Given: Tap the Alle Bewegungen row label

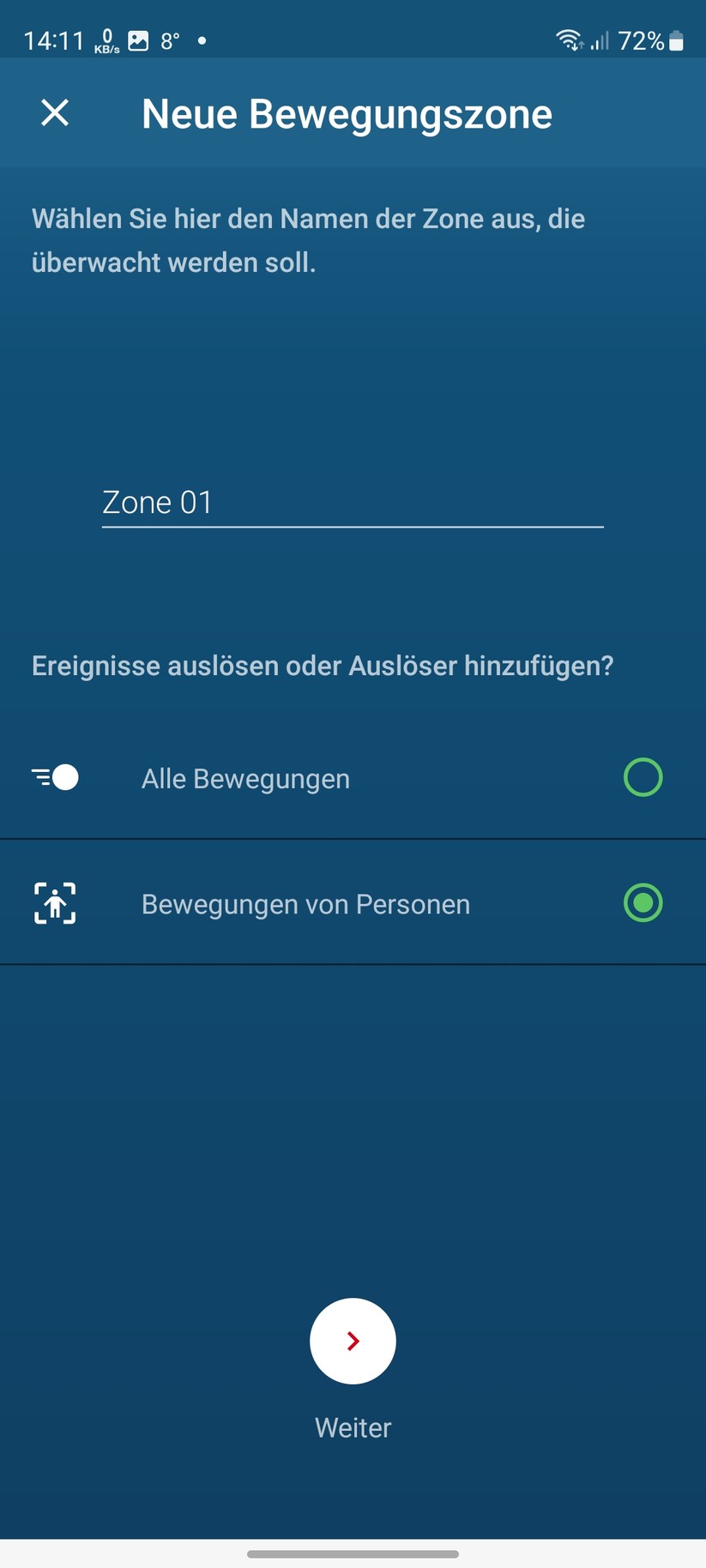Looking at the screenshot, I should [x=245, y=777].
